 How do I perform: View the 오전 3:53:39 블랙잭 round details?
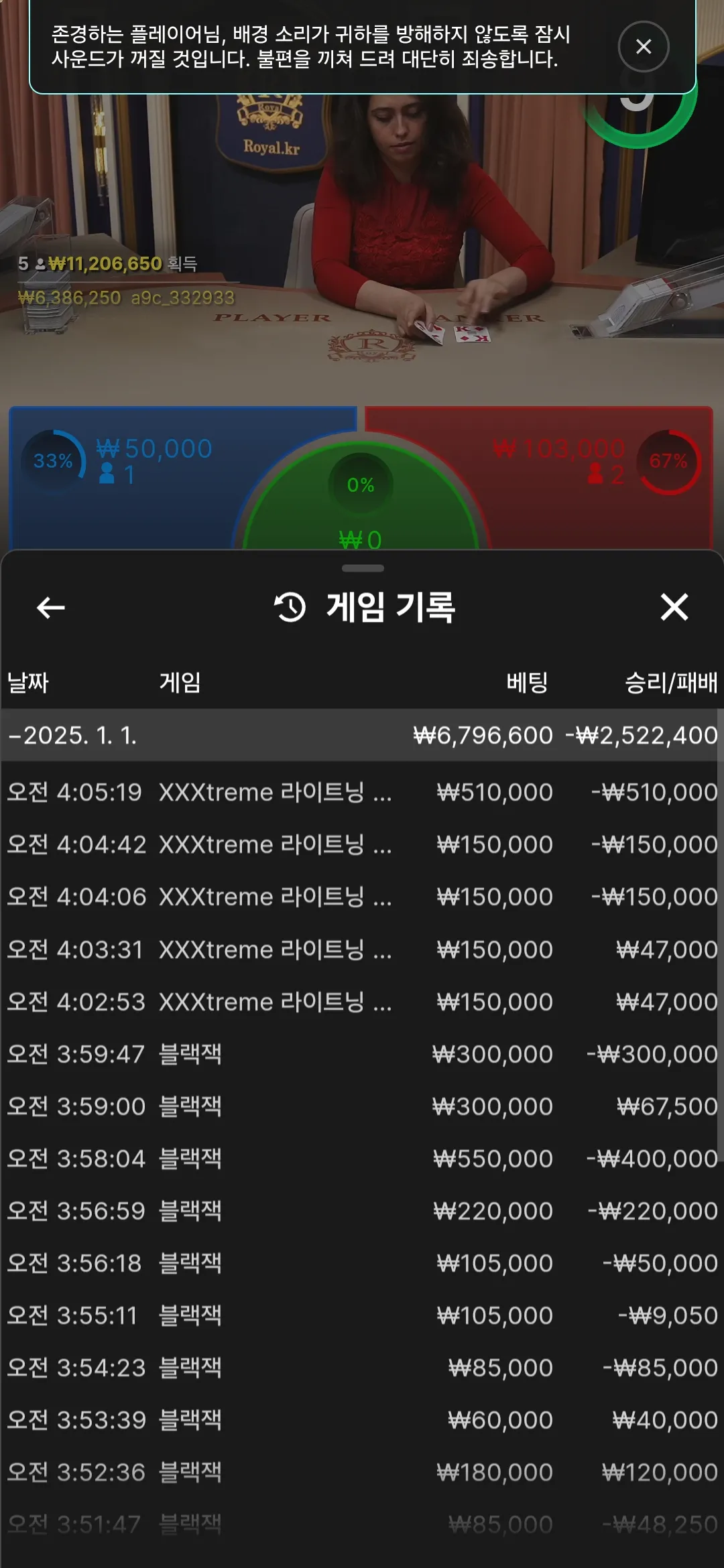(x=362, y=1420)
